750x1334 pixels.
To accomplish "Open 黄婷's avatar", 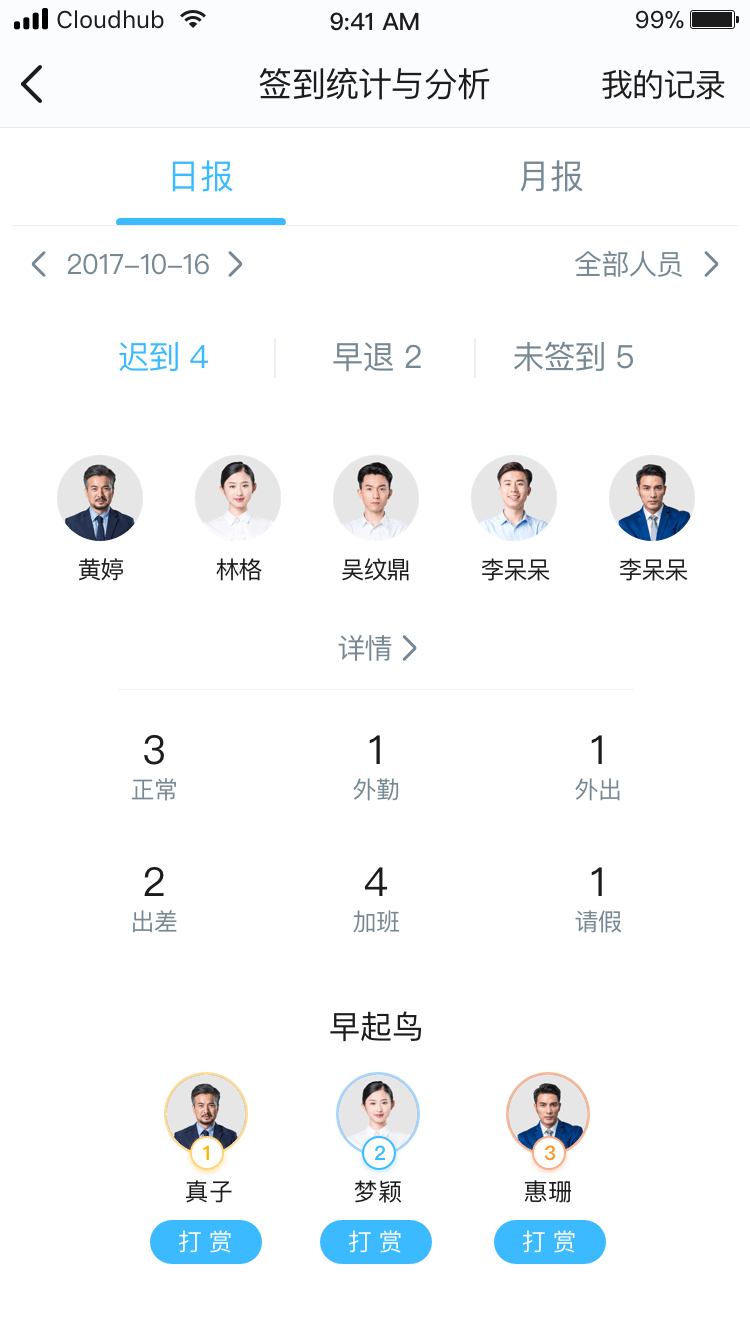I will [100, 498].
